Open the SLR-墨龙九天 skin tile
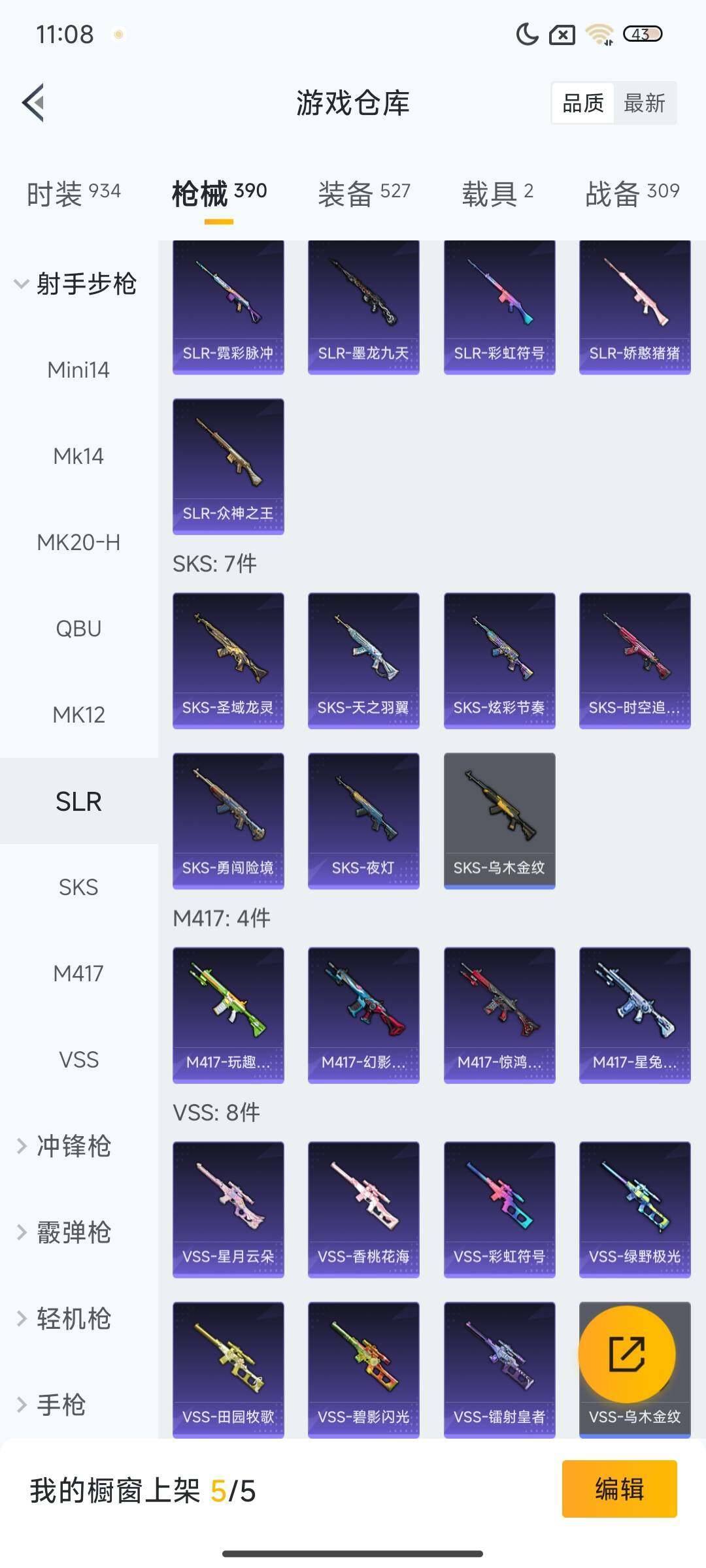This screenshot has height=1568, width=706. coord(363,307)
